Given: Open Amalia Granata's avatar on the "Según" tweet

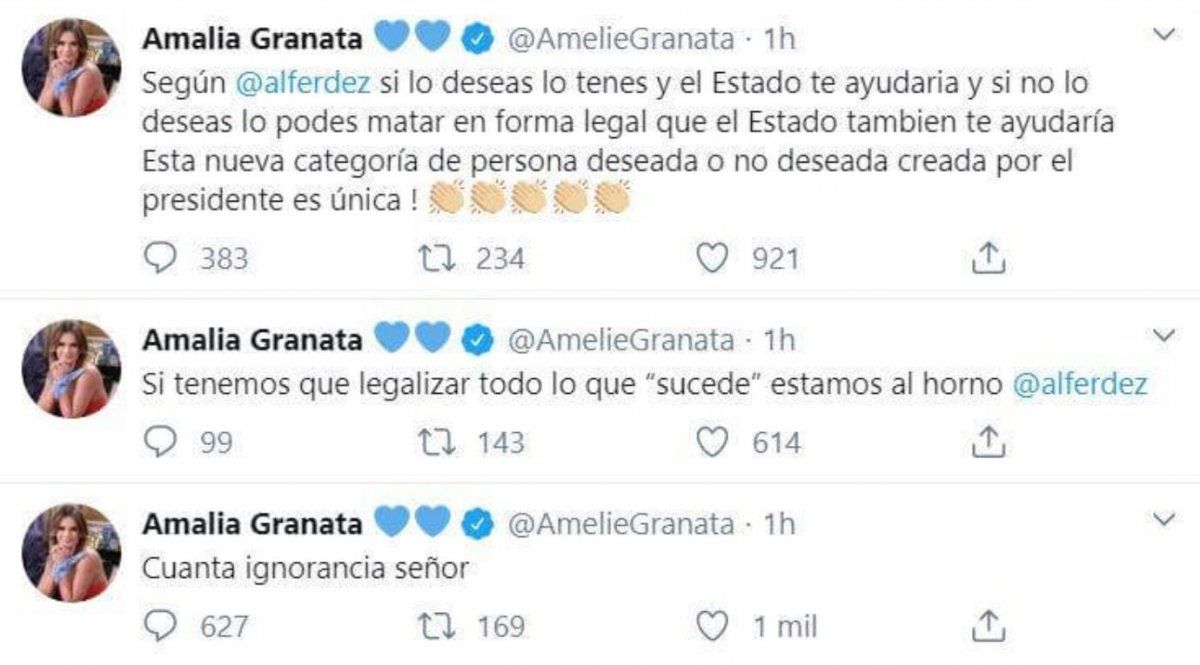Looking at the screenshot, I should click(x=71, y=67).
